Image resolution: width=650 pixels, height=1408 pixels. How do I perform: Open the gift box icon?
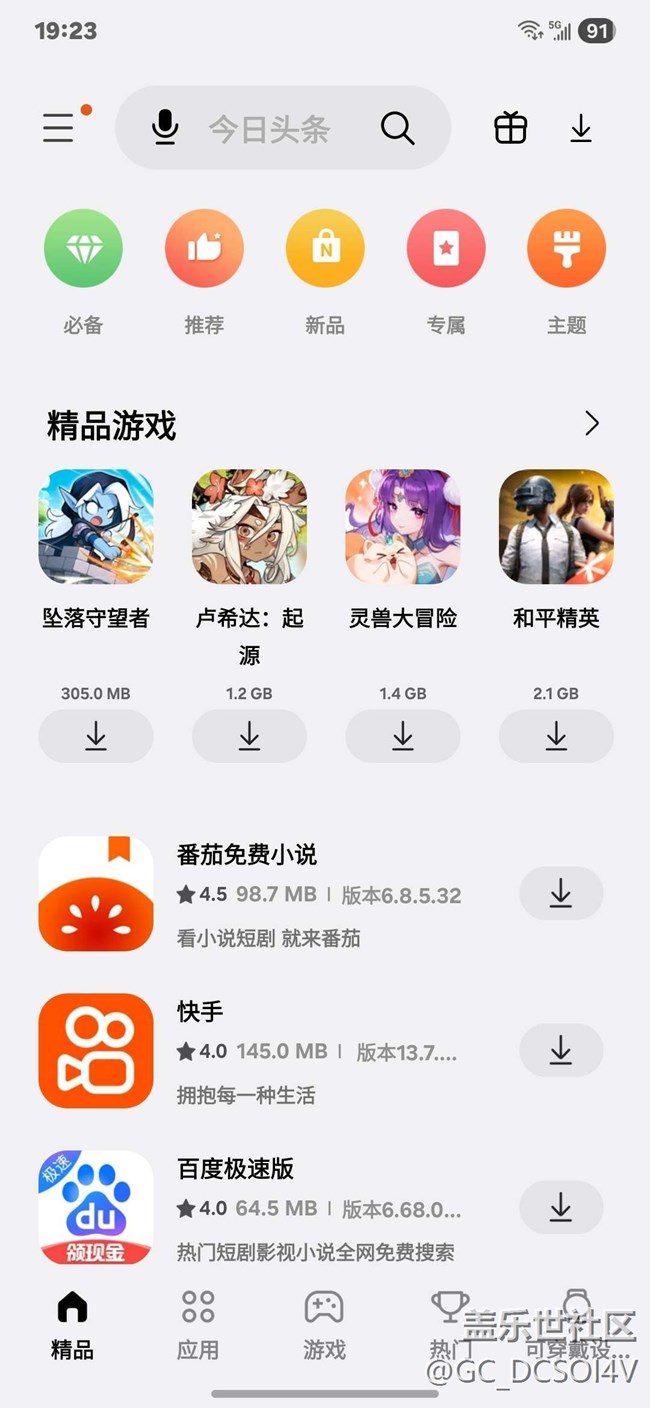point(510,128)
